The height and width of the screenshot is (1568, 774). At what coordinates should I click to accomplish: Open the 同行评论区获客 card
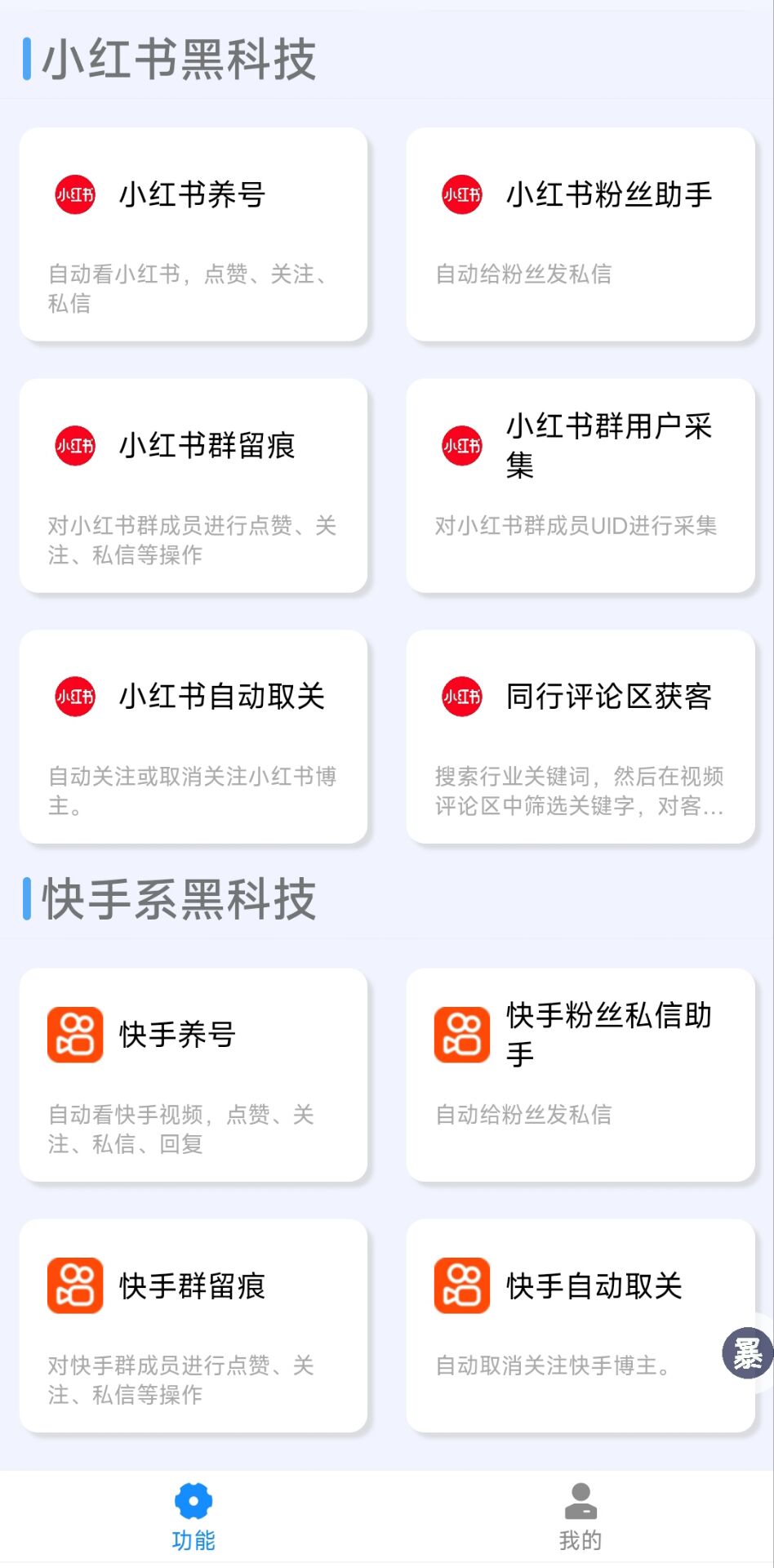pyautogui.click(x=580, y=736)
